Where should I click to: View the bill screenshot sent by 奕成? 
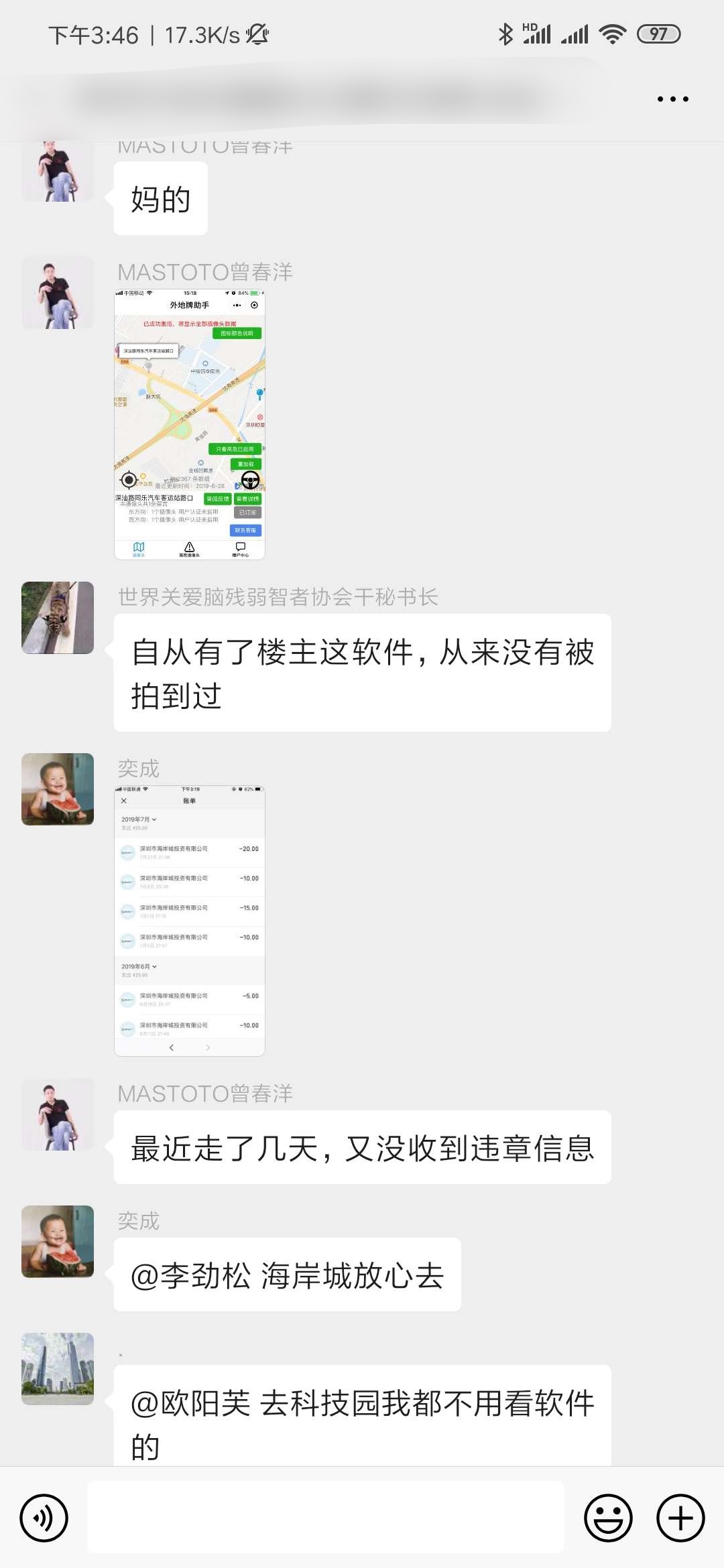click(x=190, y=921)
